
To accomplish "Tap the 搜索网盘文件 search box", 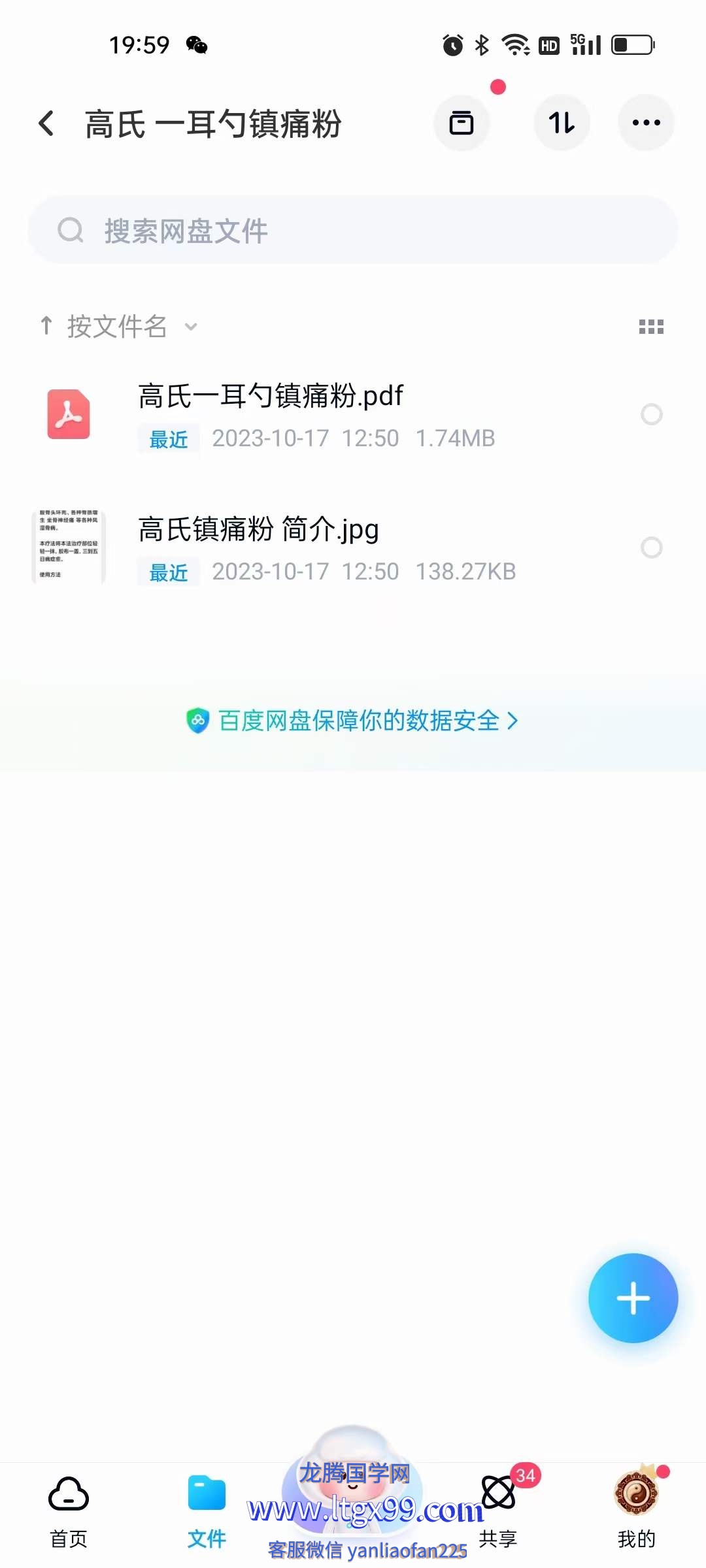I will (x=353, y=231).
